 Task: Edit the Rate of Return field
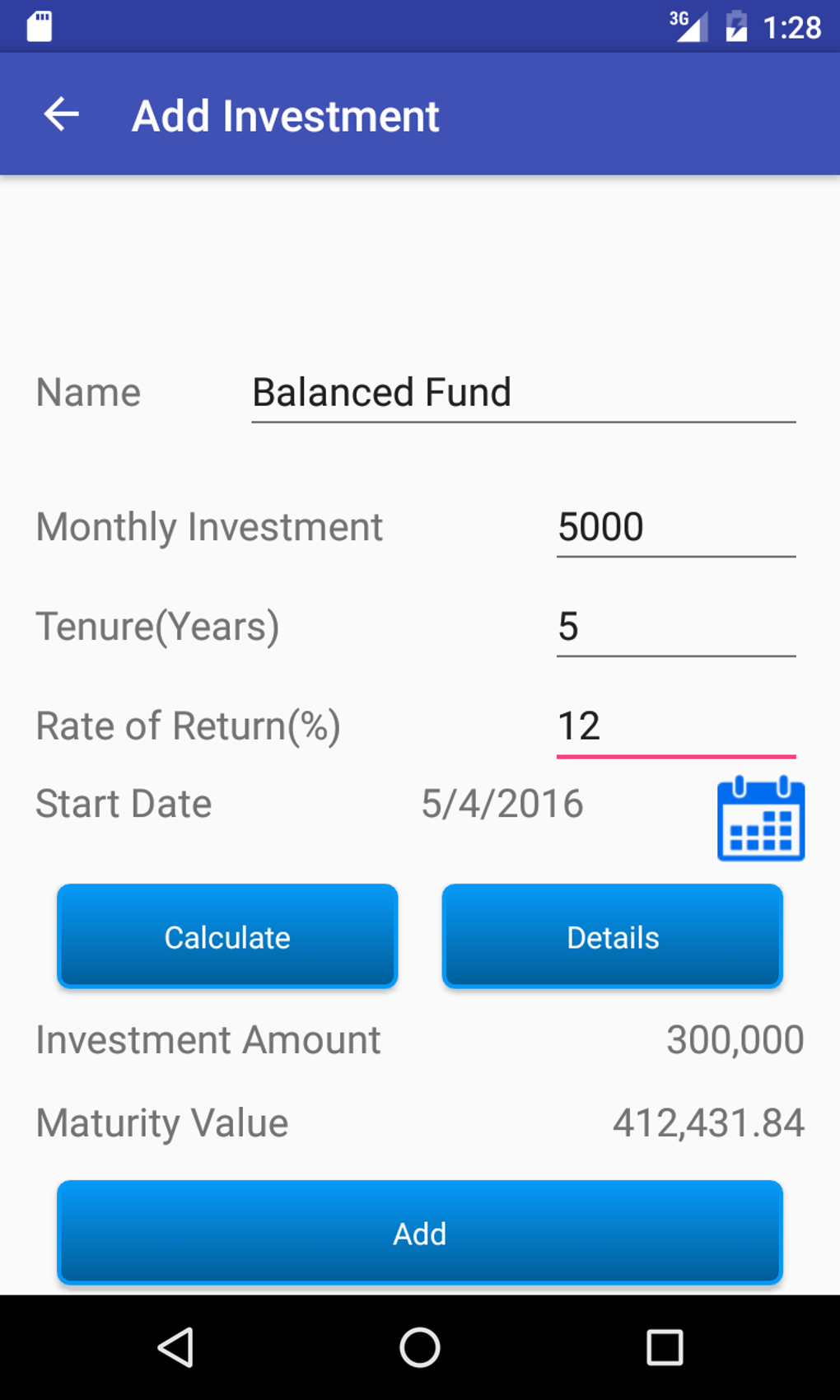[x=675, y=727]
